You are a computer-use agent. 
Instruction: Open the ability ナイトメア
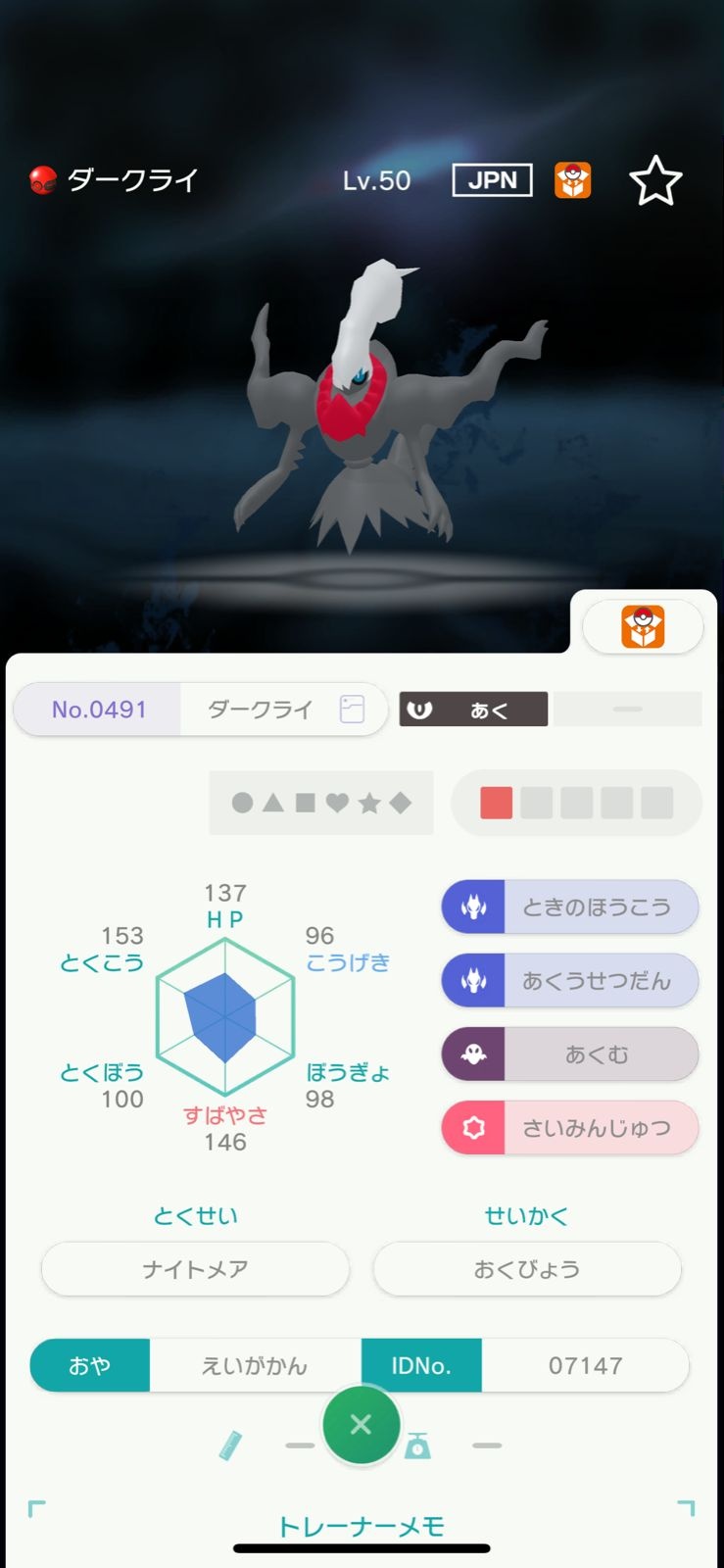195,1269
